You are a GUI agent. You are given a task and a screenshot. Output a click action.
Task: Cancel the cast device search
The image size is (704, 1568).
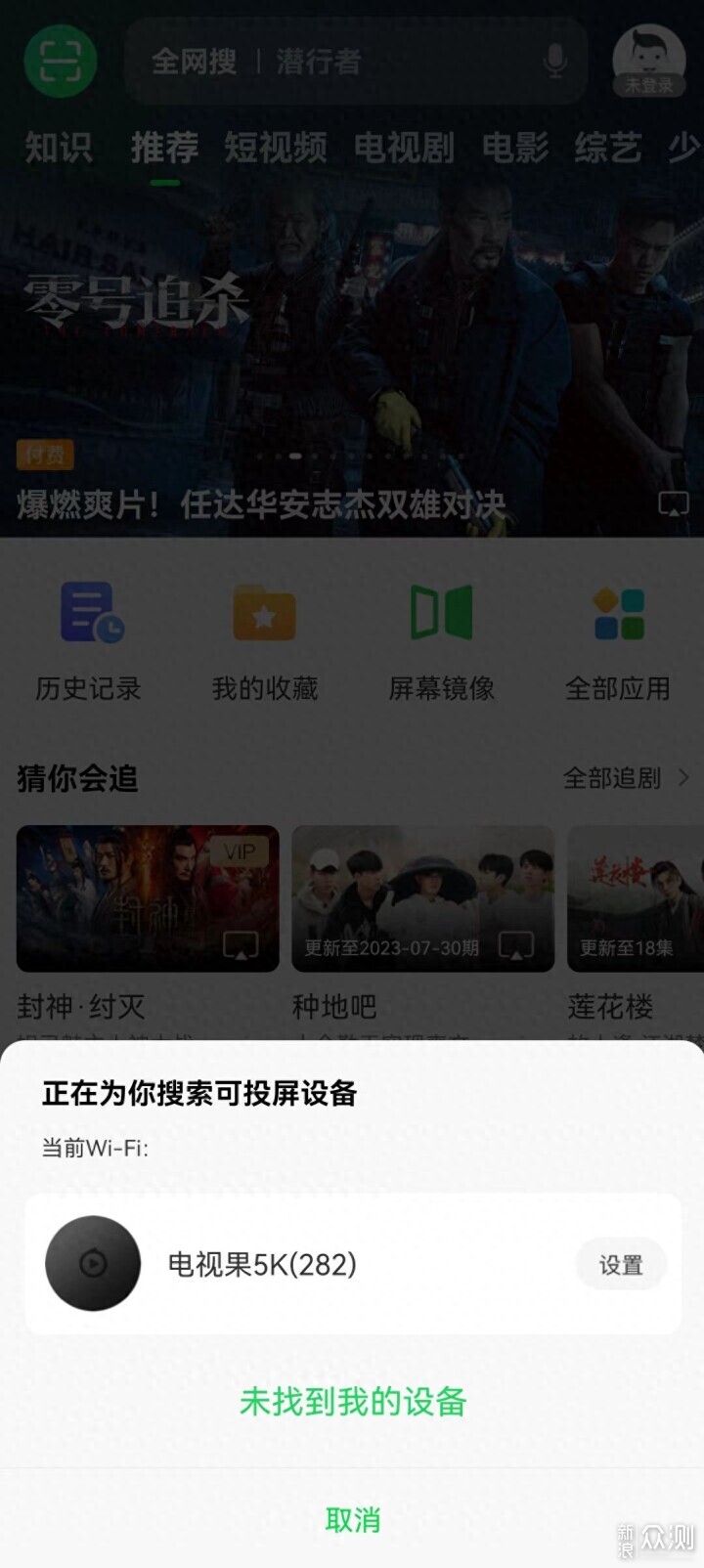point(352,1520)
